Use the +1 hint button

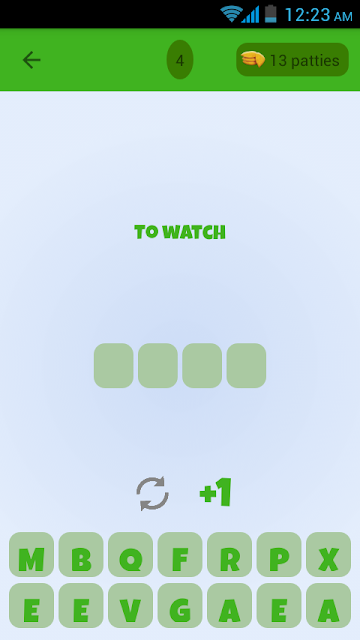point(216,492)
